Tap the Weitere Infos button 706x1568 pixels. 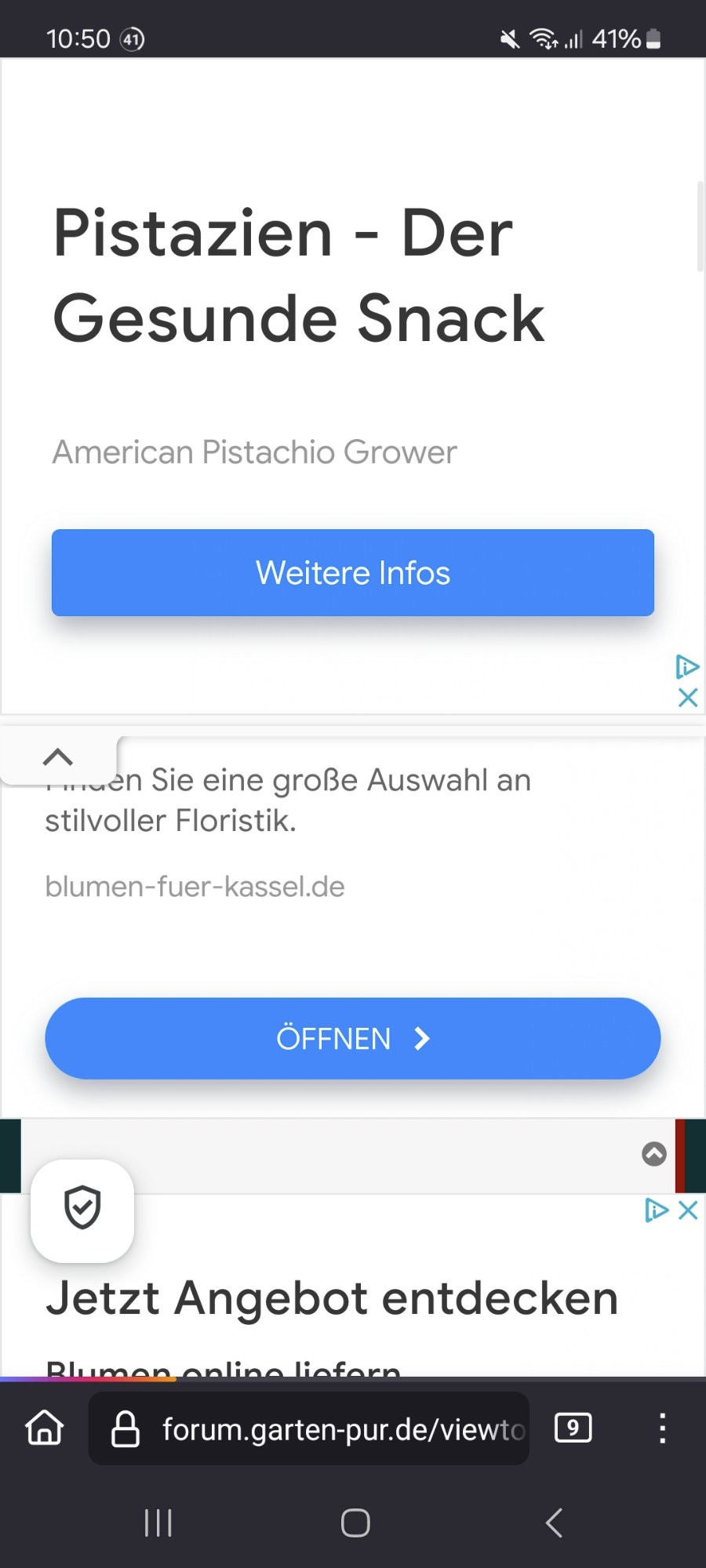pyautogui.click(x=353, y=572)
